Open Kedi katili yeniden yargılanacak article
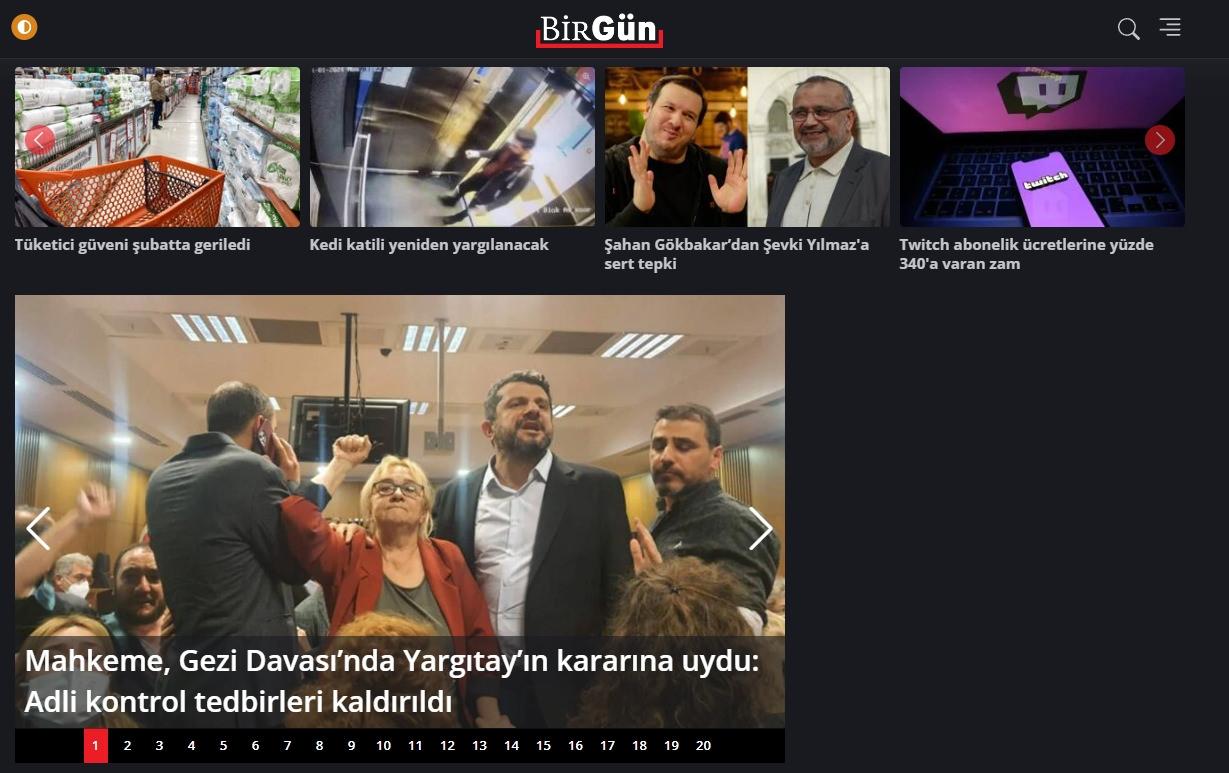This screenshot has width=1229, height=773. 429,245
